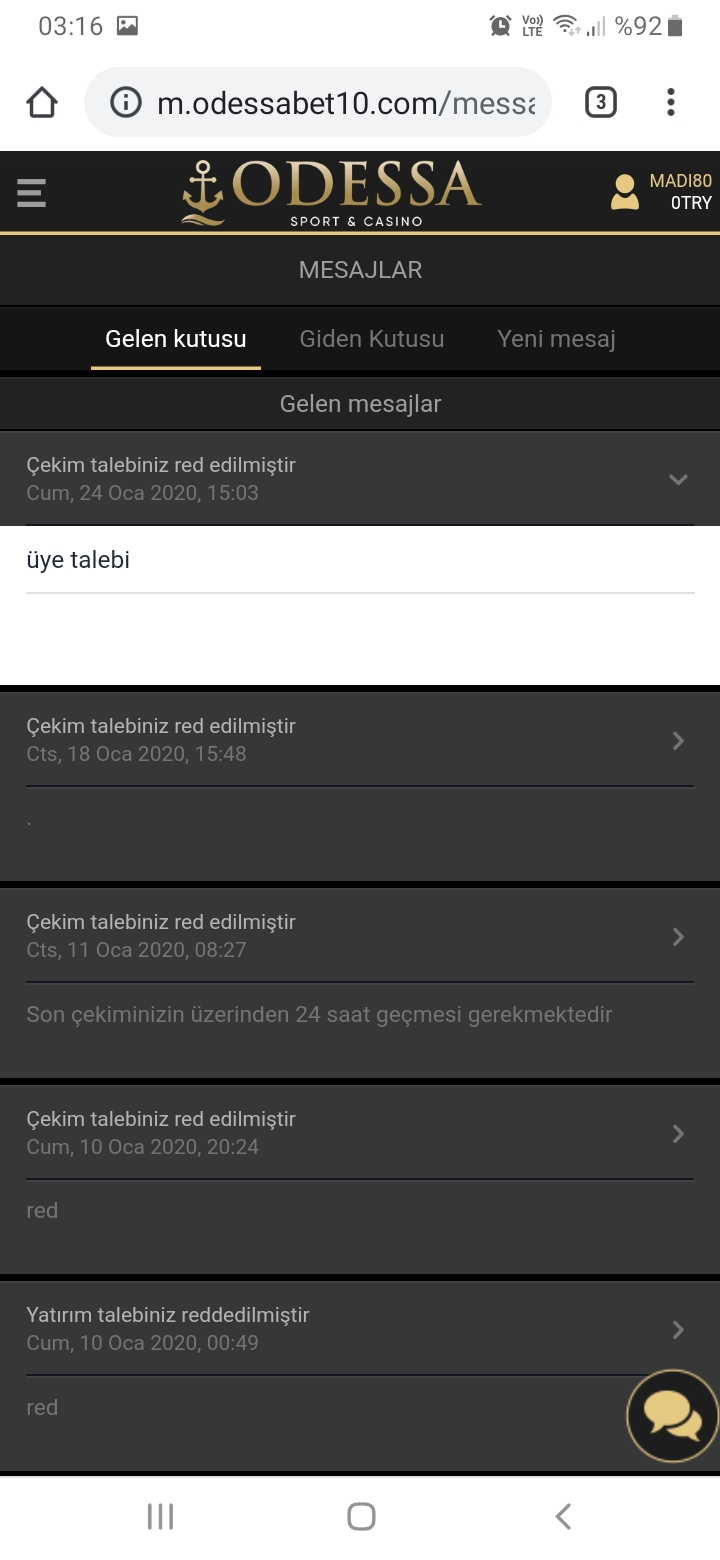Open the browser tab switcher
The width and height of the screenshot is (720, 1560).
[600, 102]
